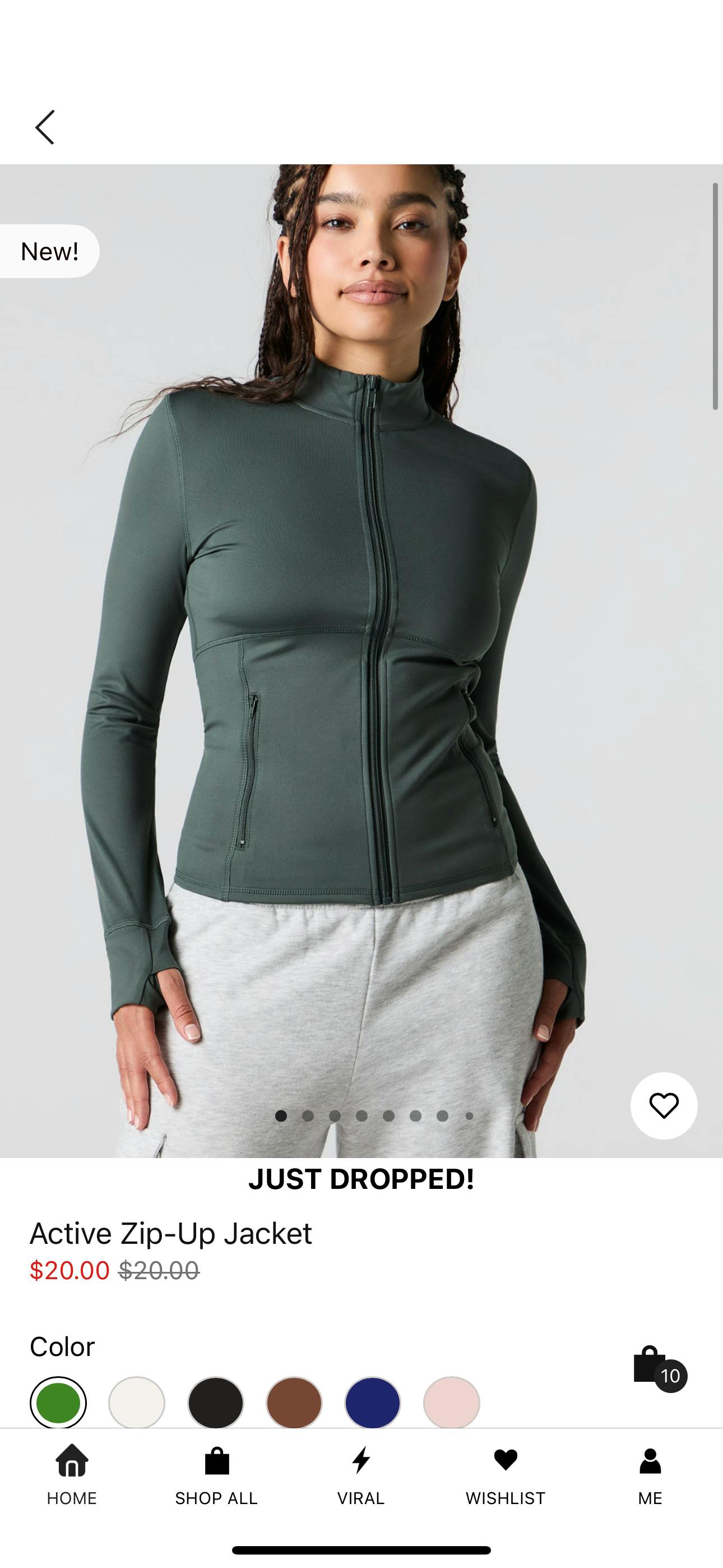
Task: Go to the Me profile tab
Action: 650,1475
